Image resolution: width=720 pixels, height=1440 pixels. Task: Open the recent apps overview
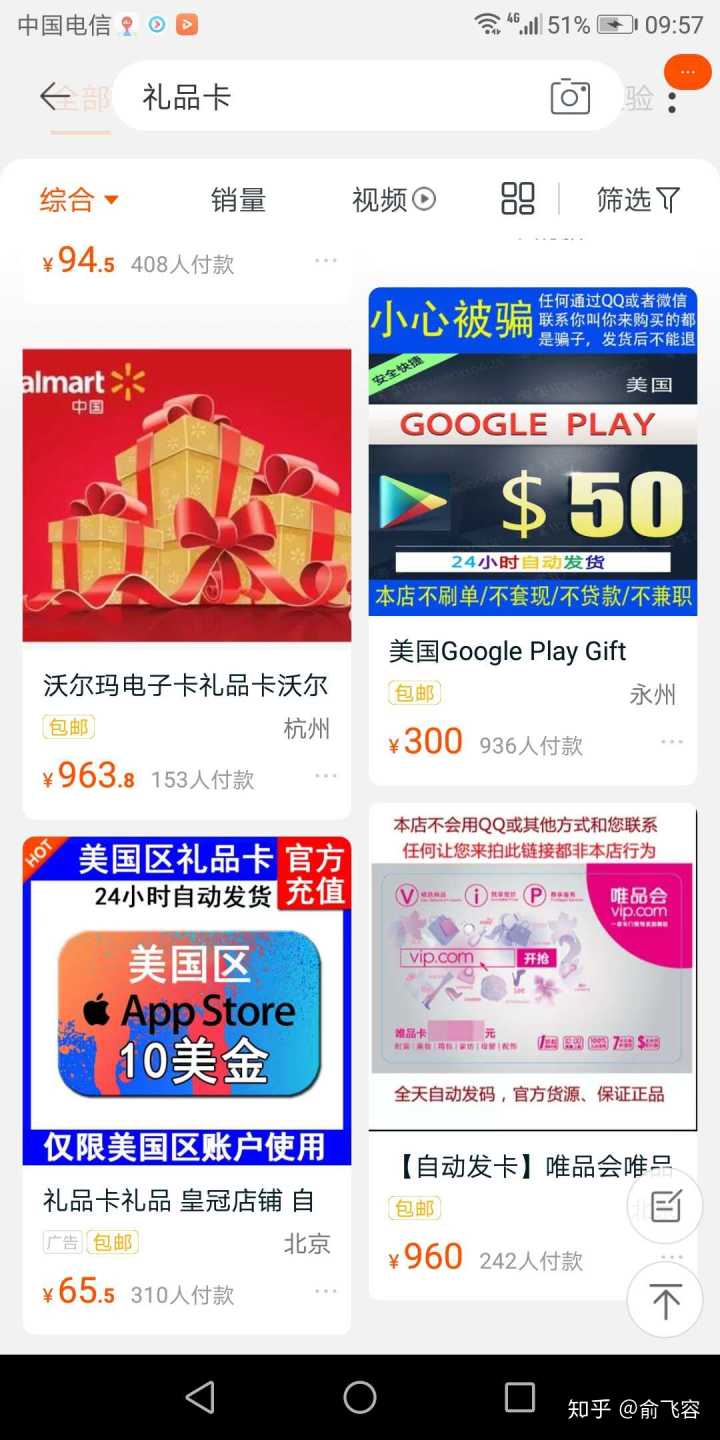point(520,1397)
